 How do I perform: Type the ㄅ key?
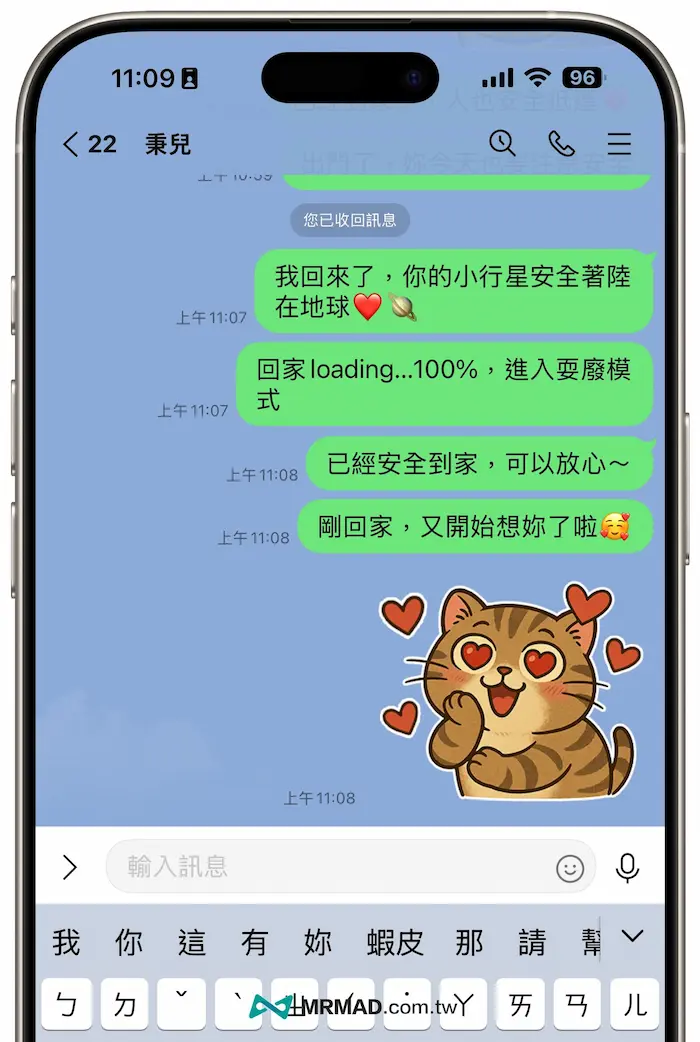point(67,1006)
